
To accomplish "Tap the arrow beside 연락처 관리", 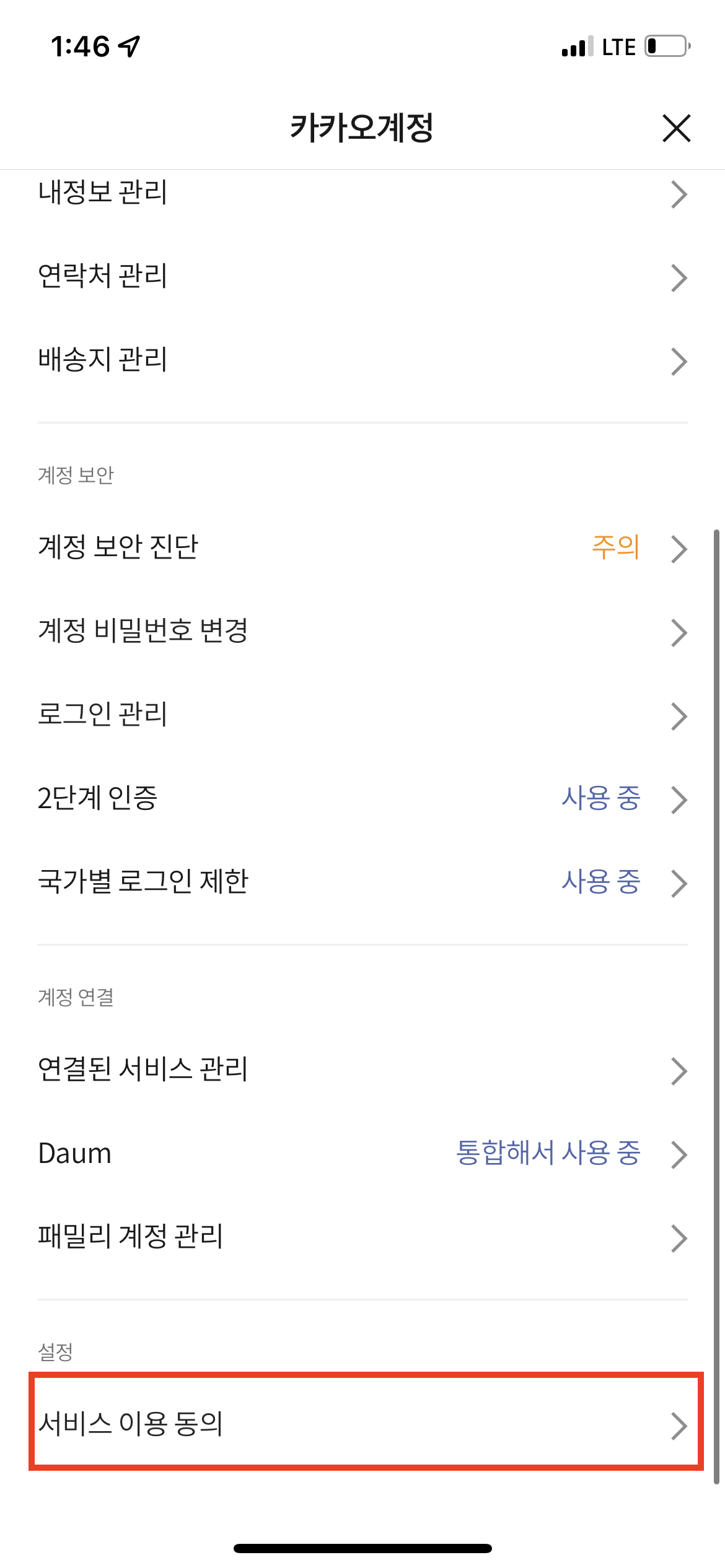I will click(x=679, y=277).
